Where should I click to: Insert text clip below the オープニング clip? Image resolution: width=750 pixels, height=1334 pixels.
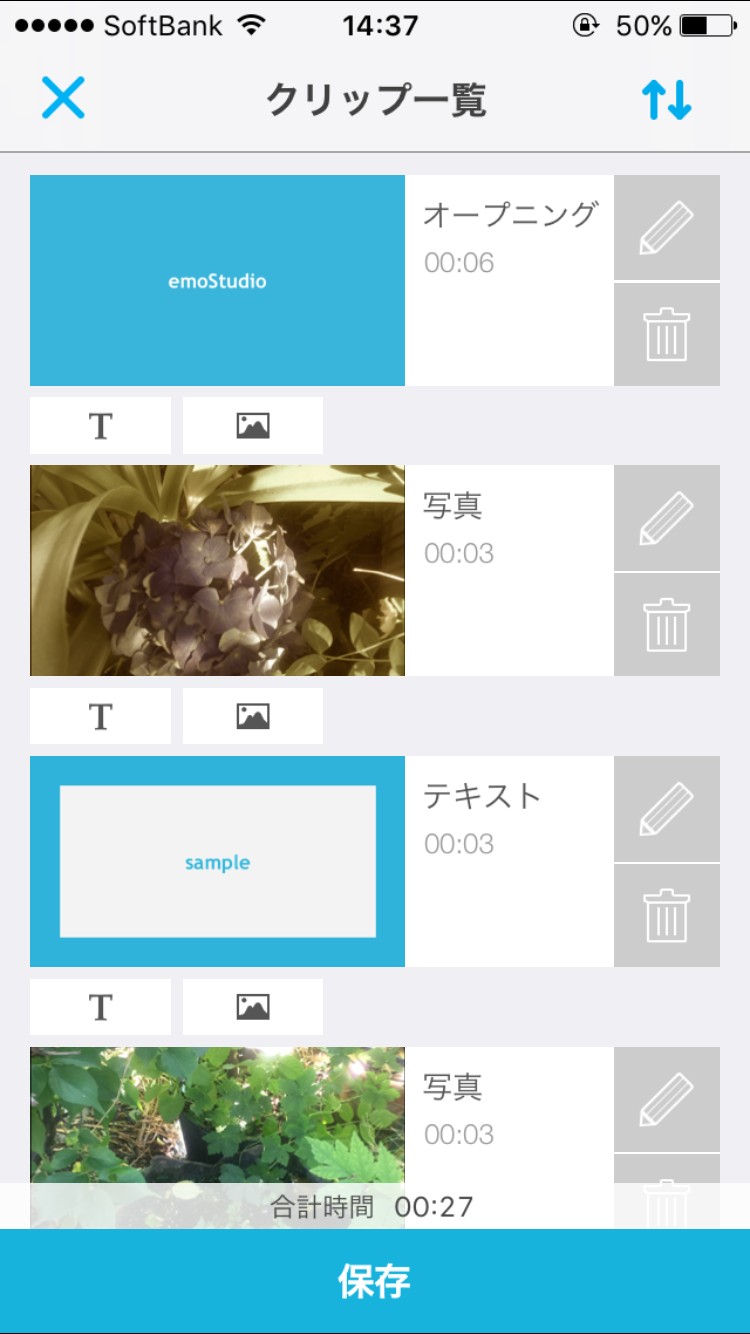(x=100, y=426)
